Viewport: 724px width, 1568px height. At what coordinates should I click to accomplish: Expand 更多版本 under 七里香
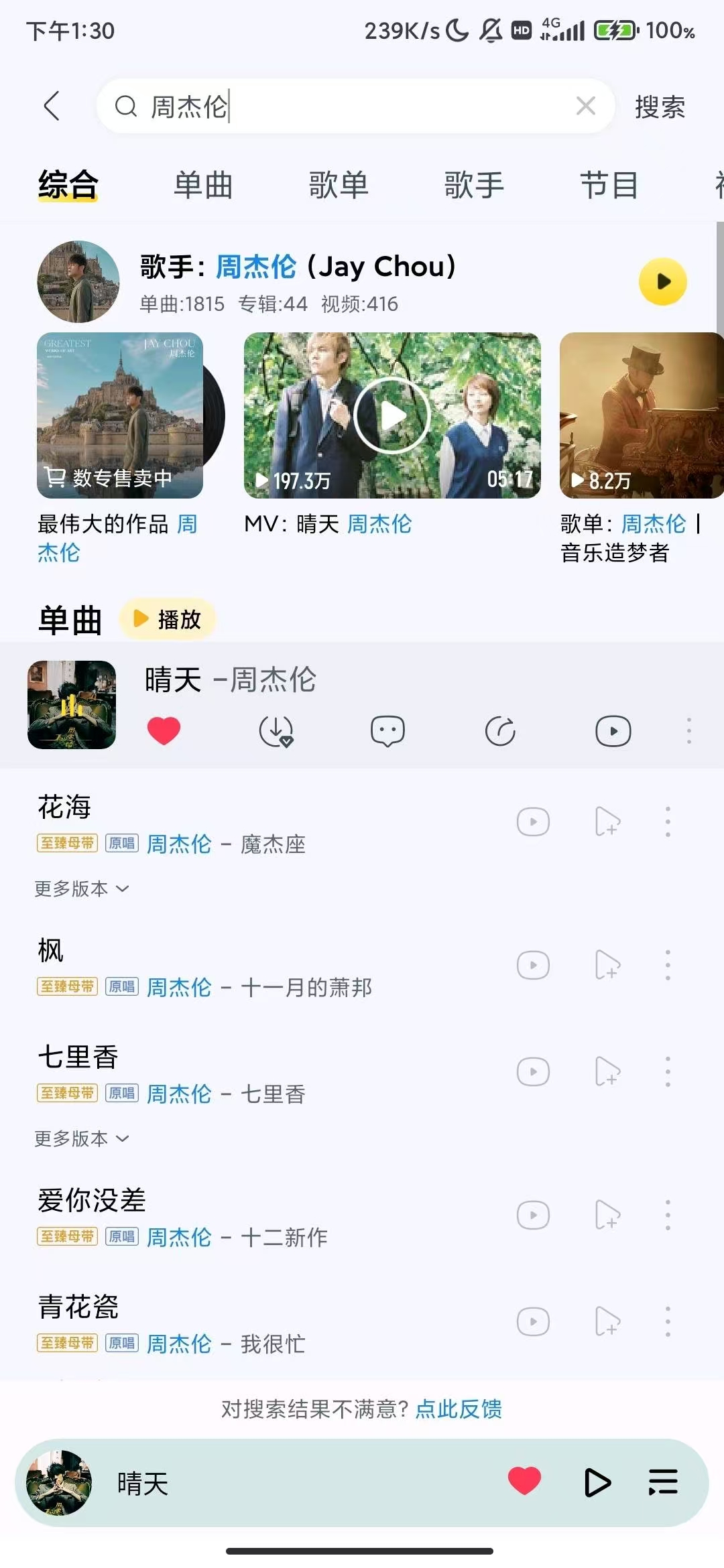pyautogui.click(x=80, y=1138)
